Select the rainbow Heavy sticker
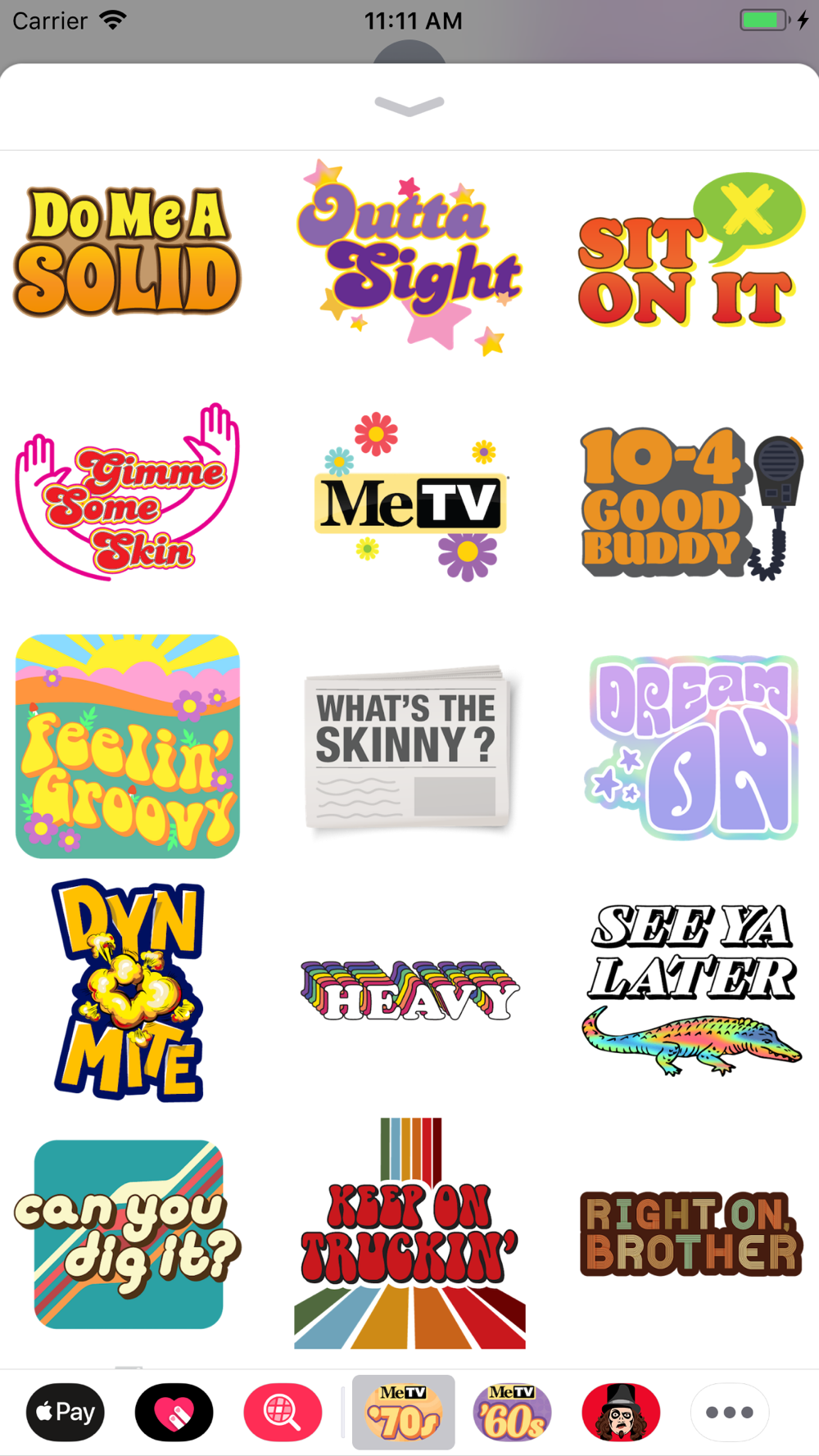 pos(409,990)
